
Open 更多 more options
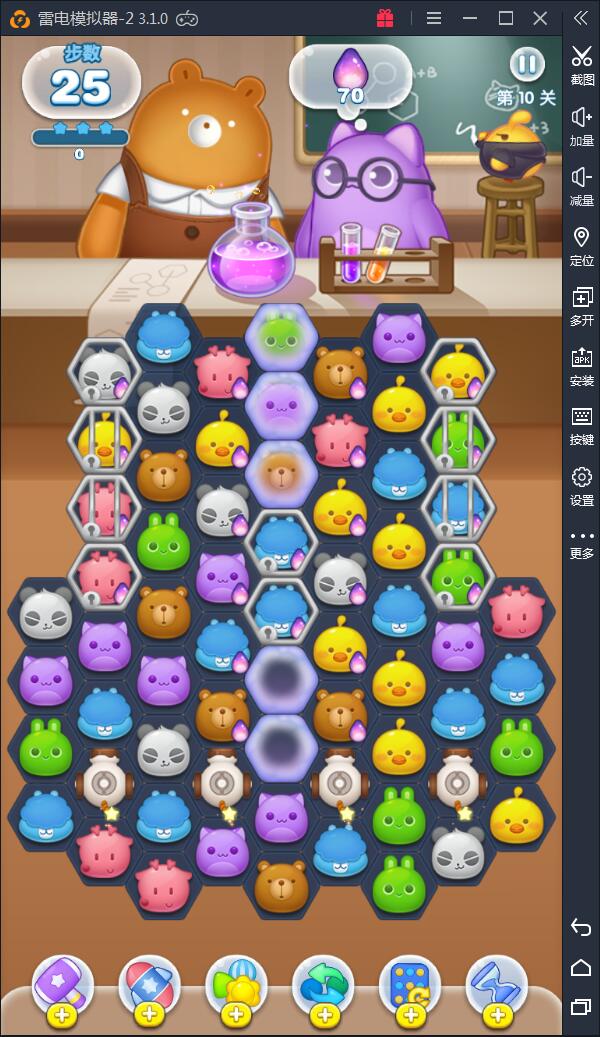(582, 543)
